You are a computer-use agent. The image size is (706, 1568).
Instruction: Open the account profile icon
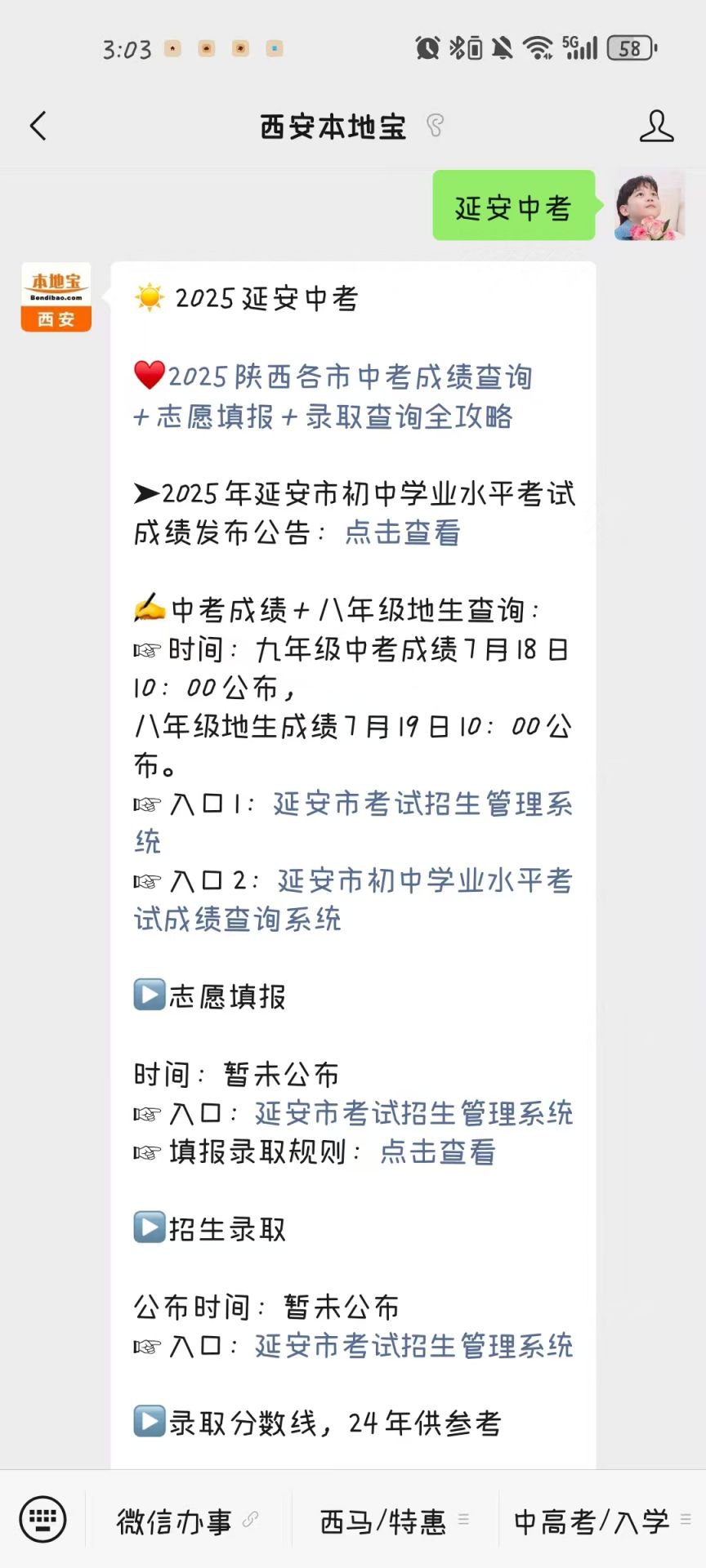(x=656, y=127)
